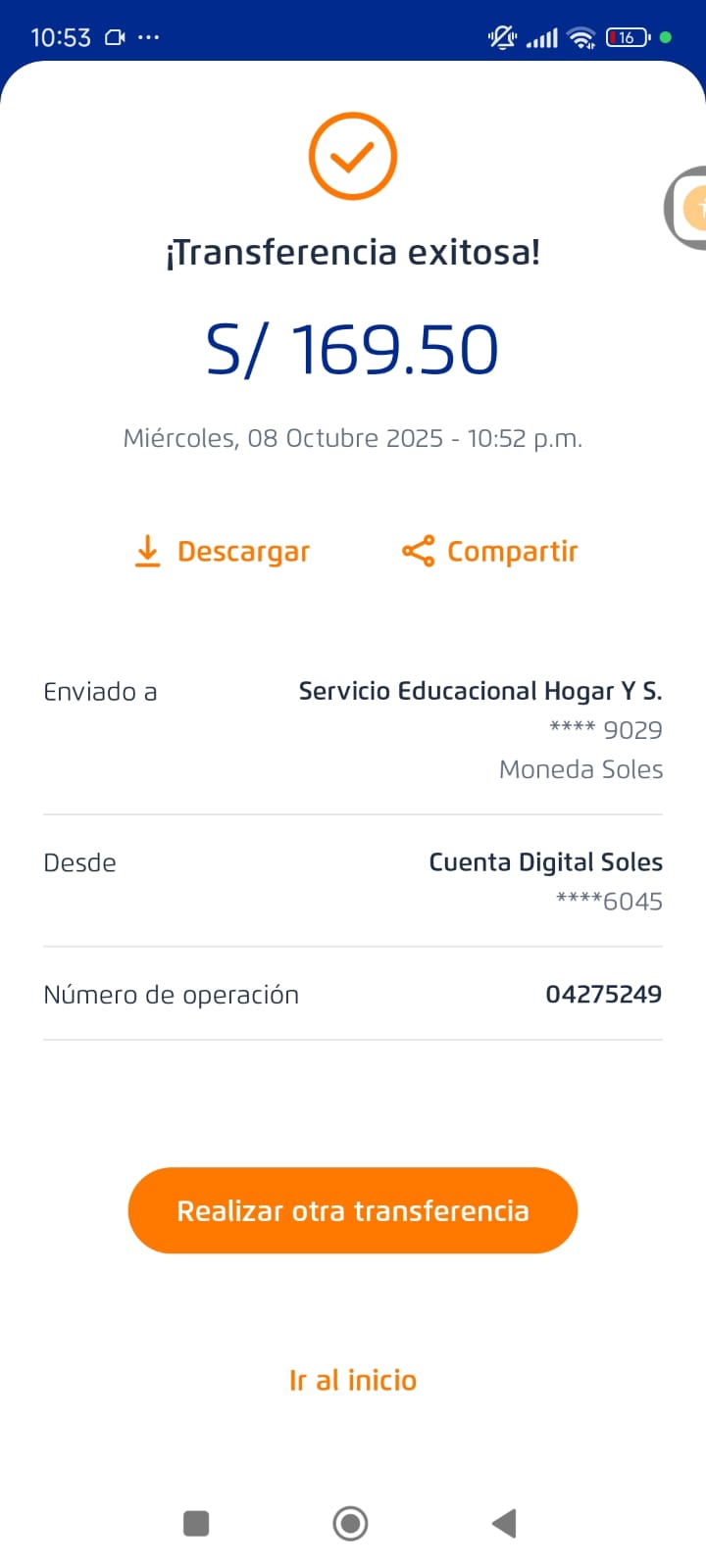Share the receipt via Compartir
This screenshot has width=706, height=1568.
[x=490, y=552]
